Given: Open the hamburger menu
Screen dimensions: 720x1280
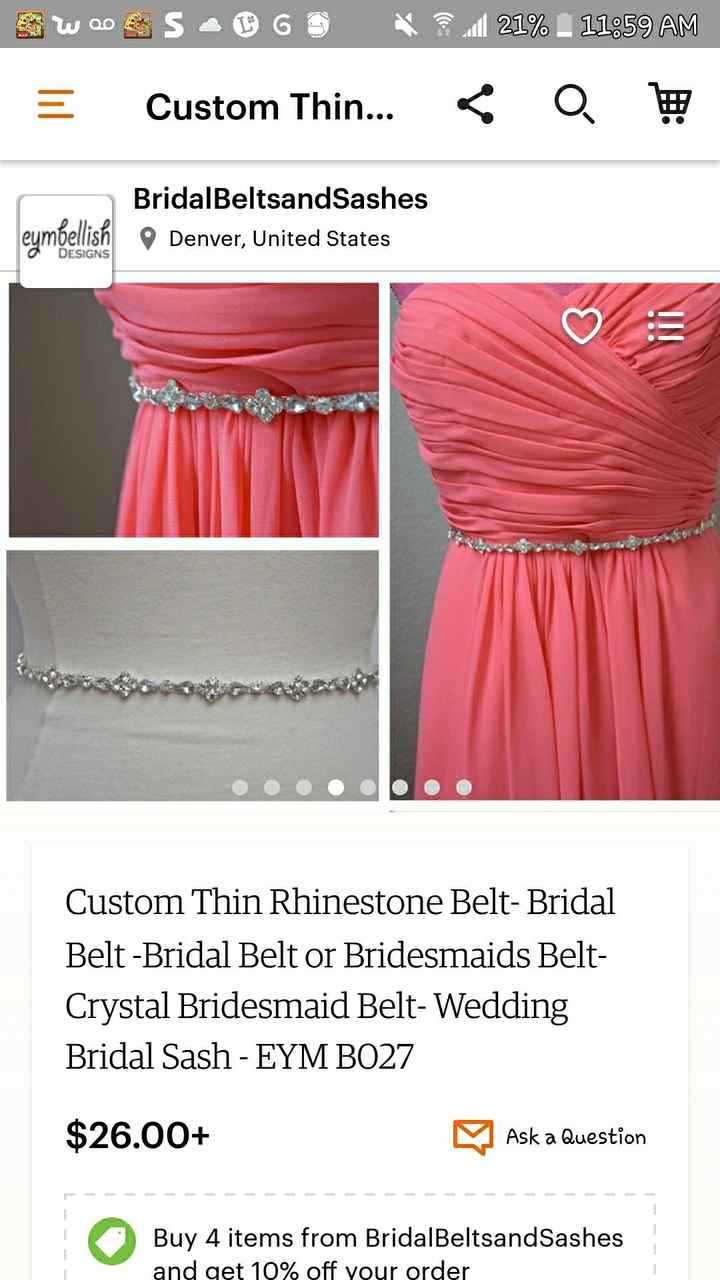Looking at the screenshot, I should point(56,104).
